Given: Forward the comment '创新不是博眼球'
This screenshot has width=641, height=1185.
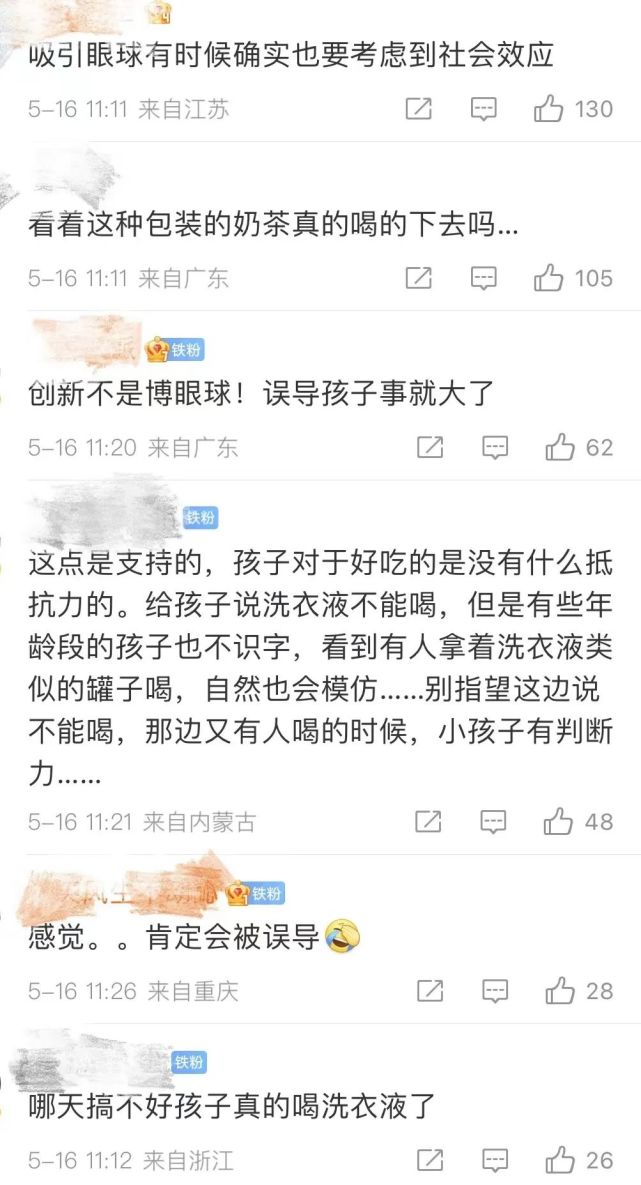Looking at the screenshot, I should 430,447.
